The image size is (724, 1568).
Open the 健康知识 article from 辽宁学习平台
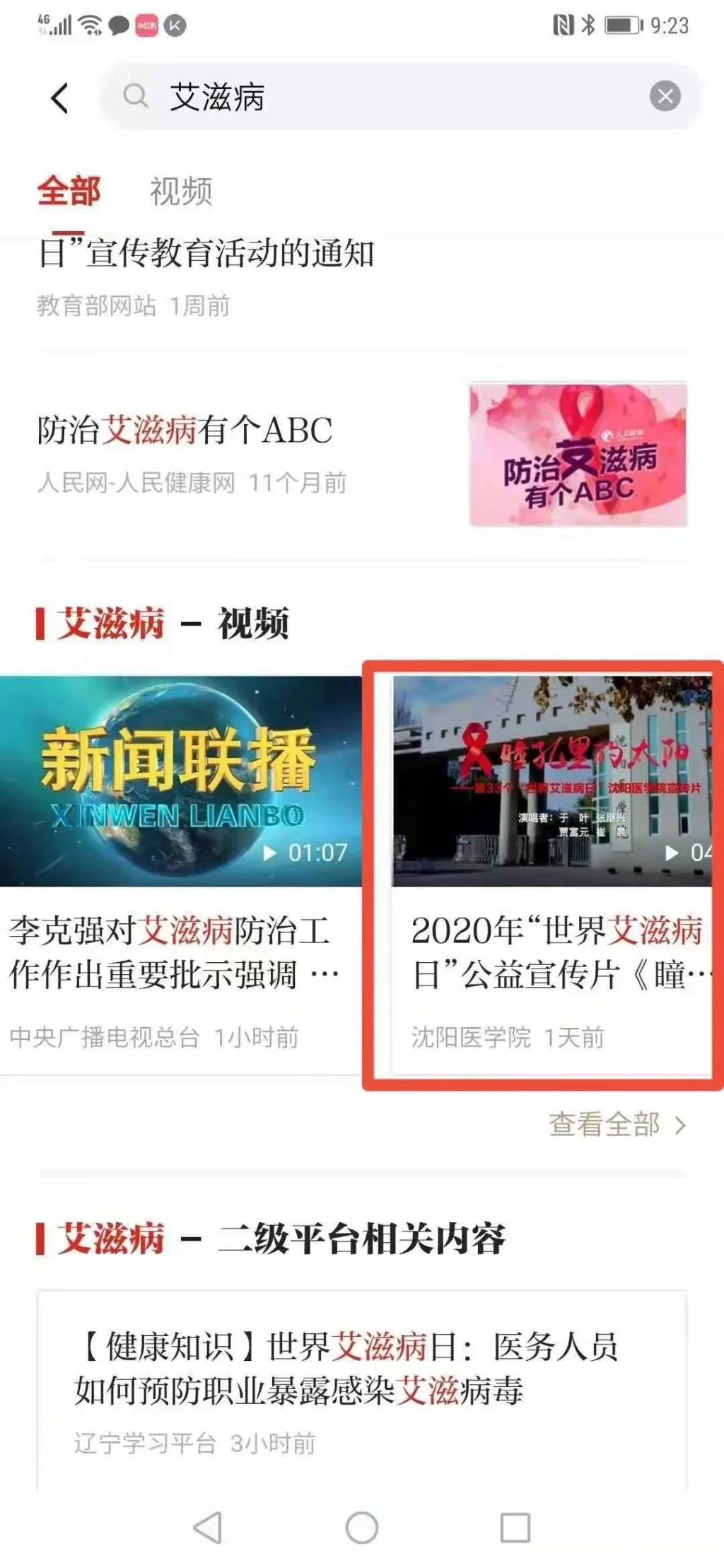point(346,1369)
